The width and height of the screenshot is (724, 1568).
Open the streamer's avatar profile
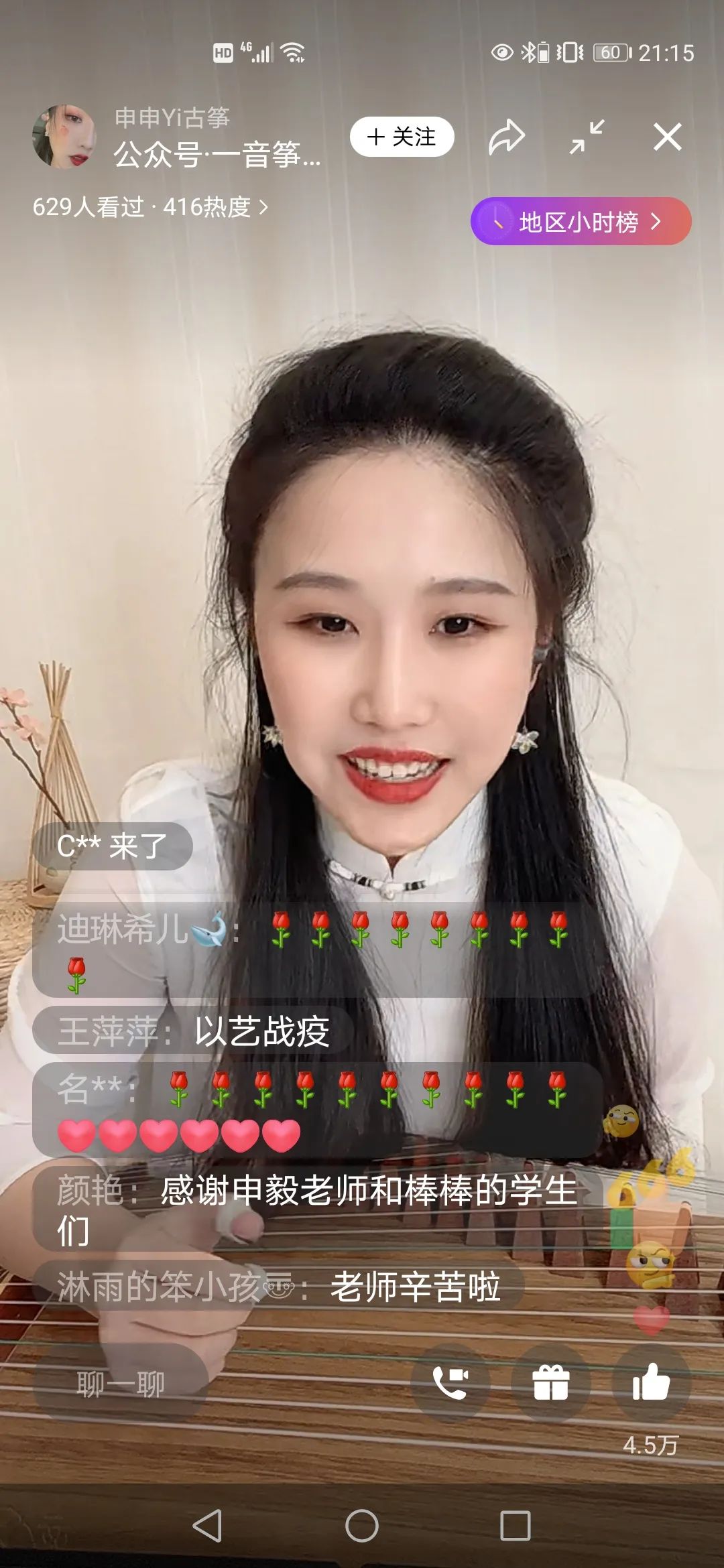[64, 137]
